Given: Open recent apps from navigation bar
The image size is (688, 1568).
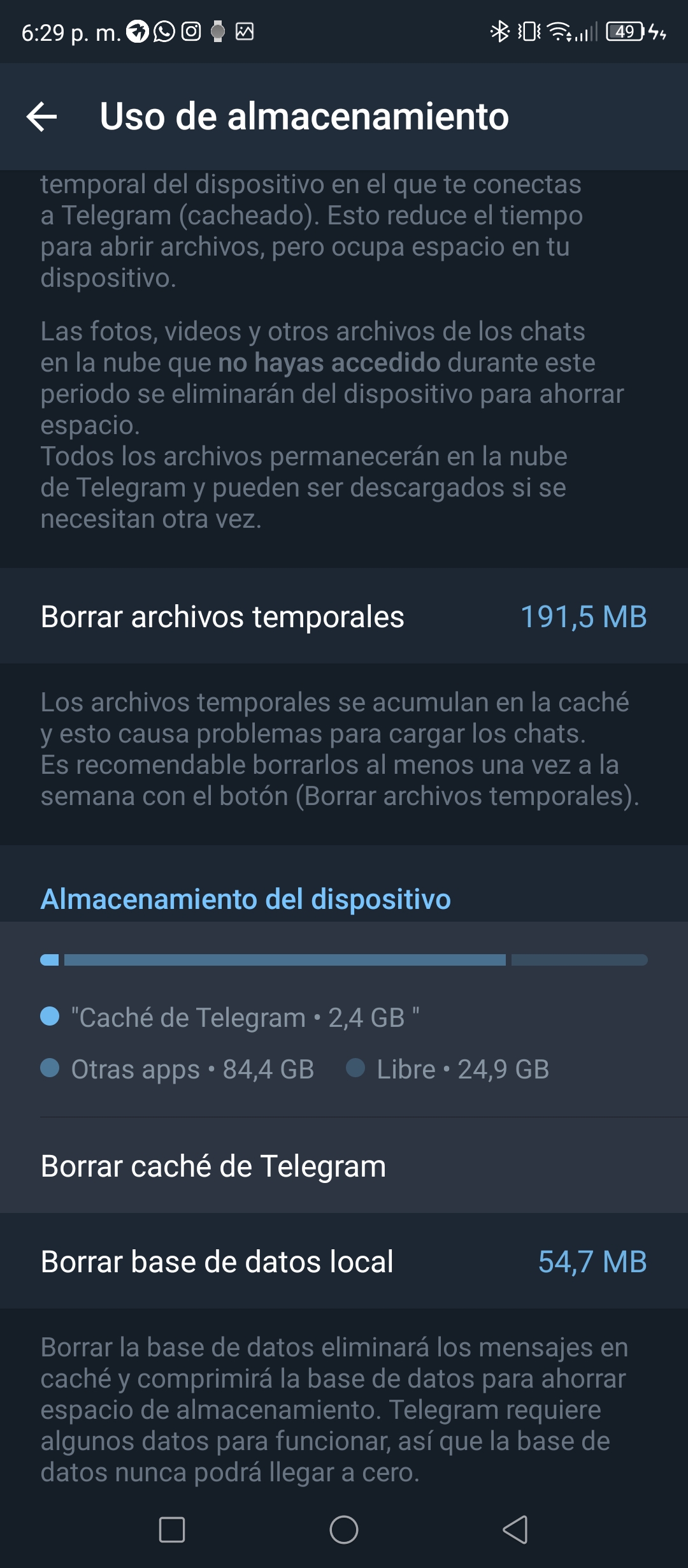Looking at the screenshot, I should tap(172, 1529).
